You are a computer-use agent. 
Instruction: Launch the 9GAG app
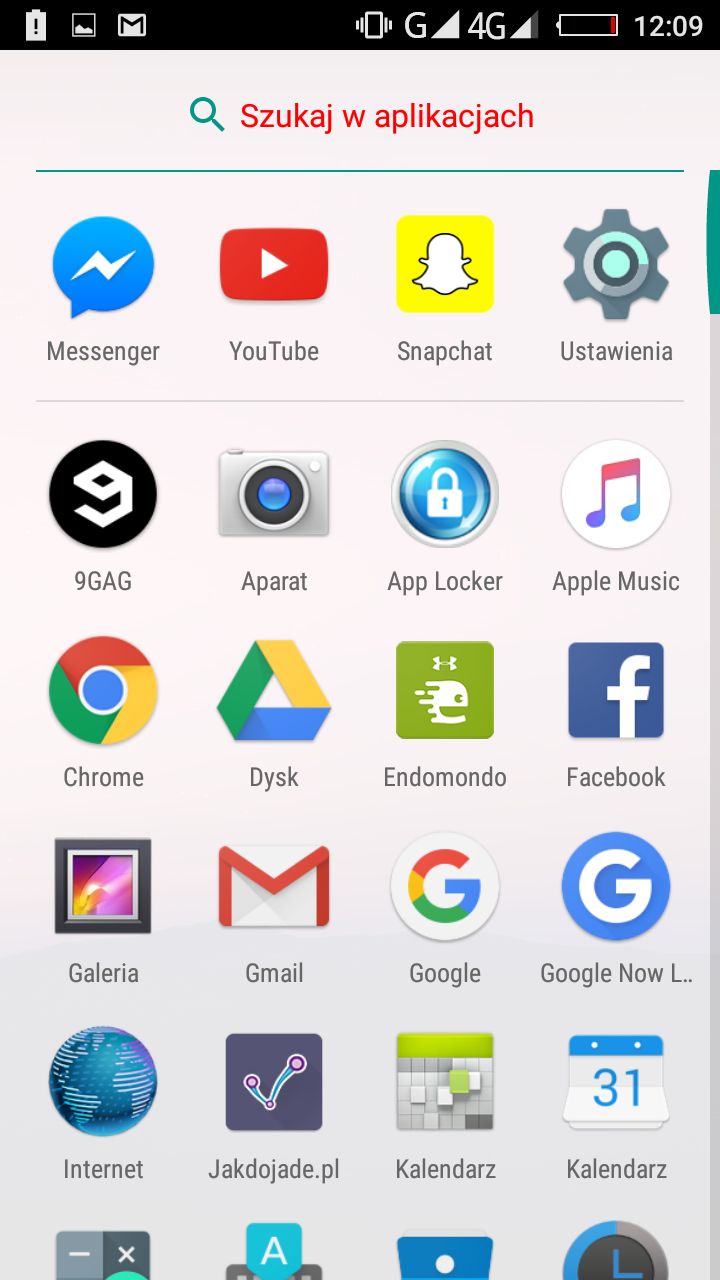click(x=103, y=495)
